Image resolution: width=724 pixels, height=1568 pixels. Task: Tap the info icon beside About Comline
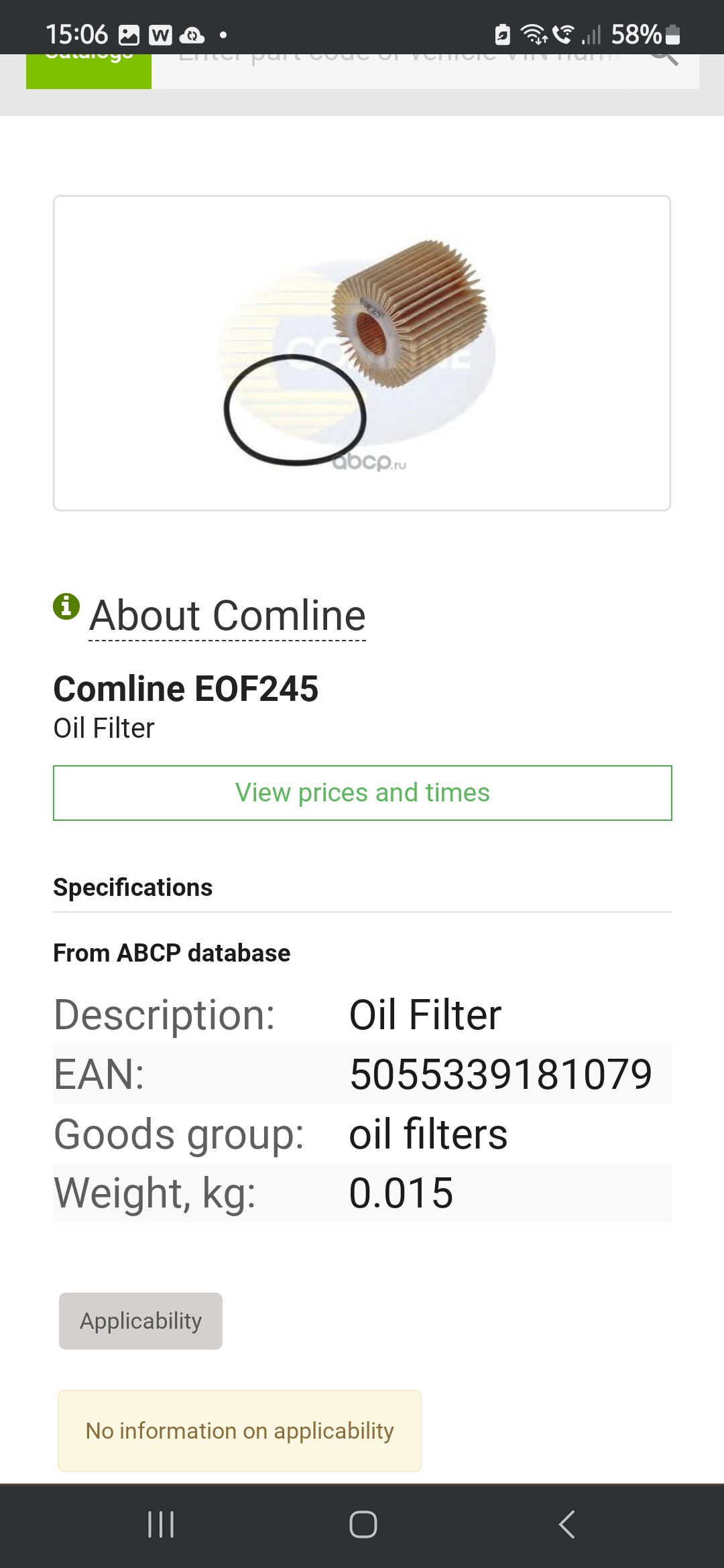(x=65, y=608)
